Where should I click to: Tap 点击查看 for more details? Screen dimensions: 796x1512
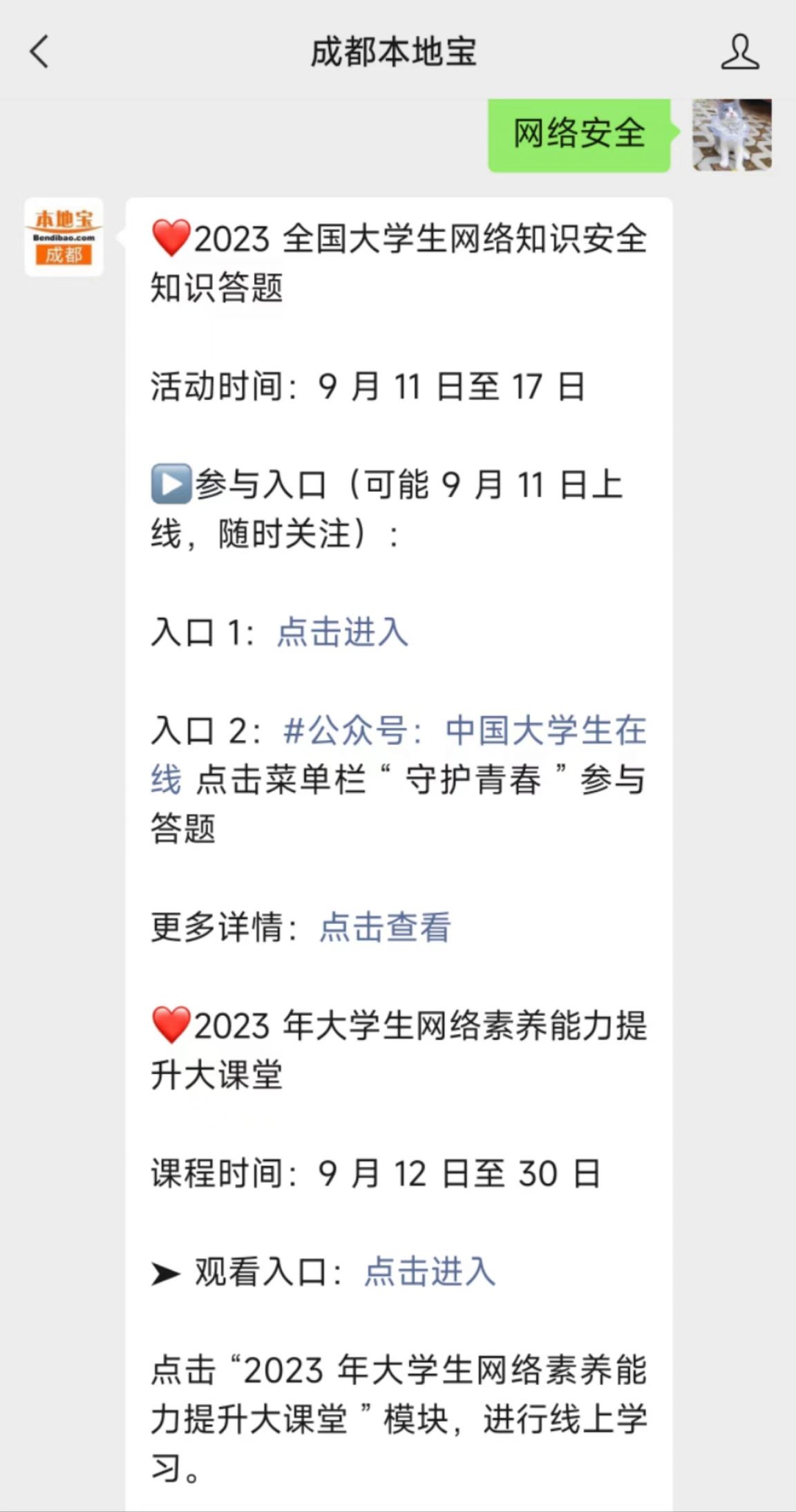[385, 927]
